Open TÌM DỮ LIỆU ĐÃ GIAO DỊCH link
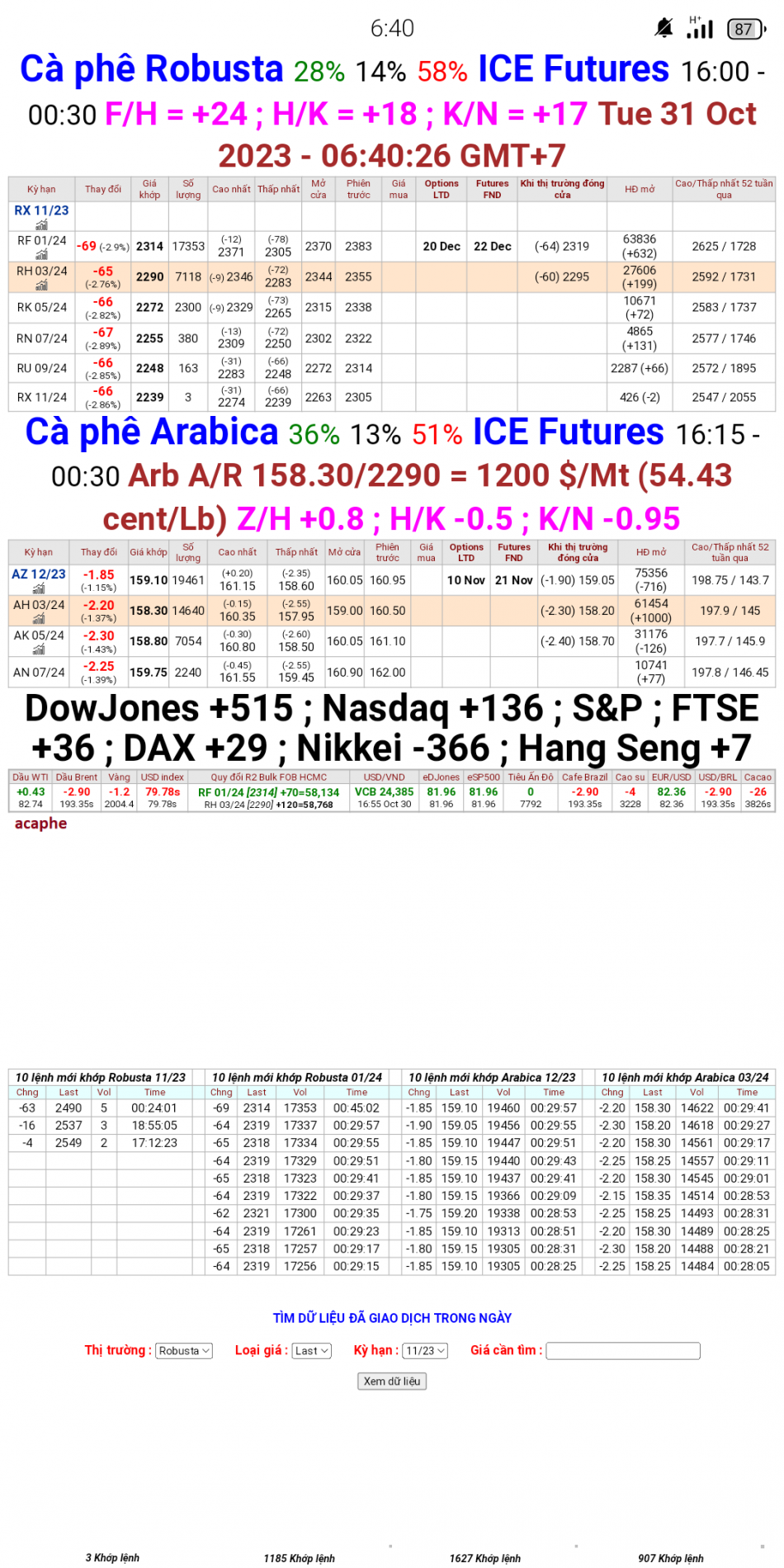The width and height of the screenshot is (784, 1568). point(392,1317)
